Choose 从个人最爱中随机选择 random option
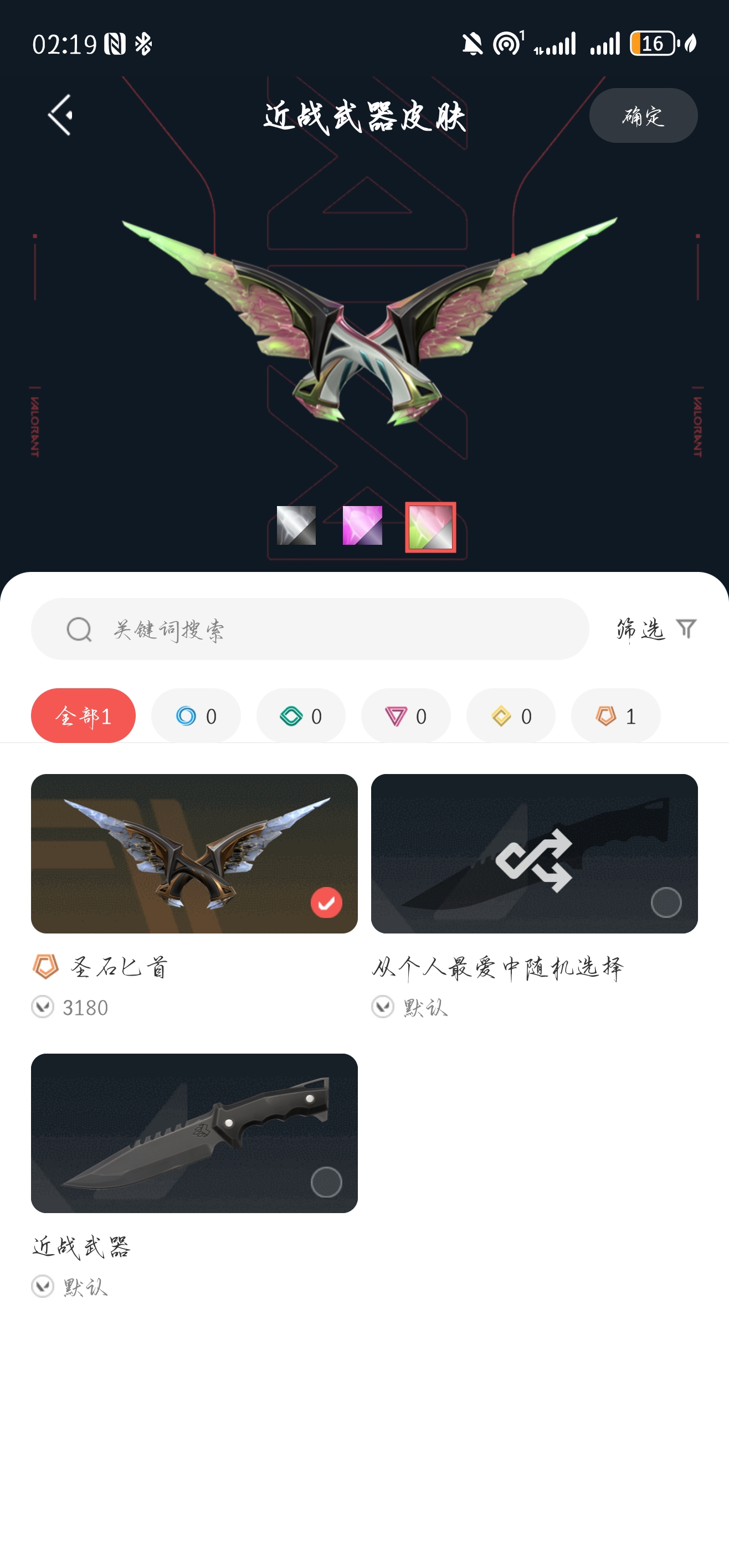Viewport: 729px width, 1568px height. (x=534, y=853)
